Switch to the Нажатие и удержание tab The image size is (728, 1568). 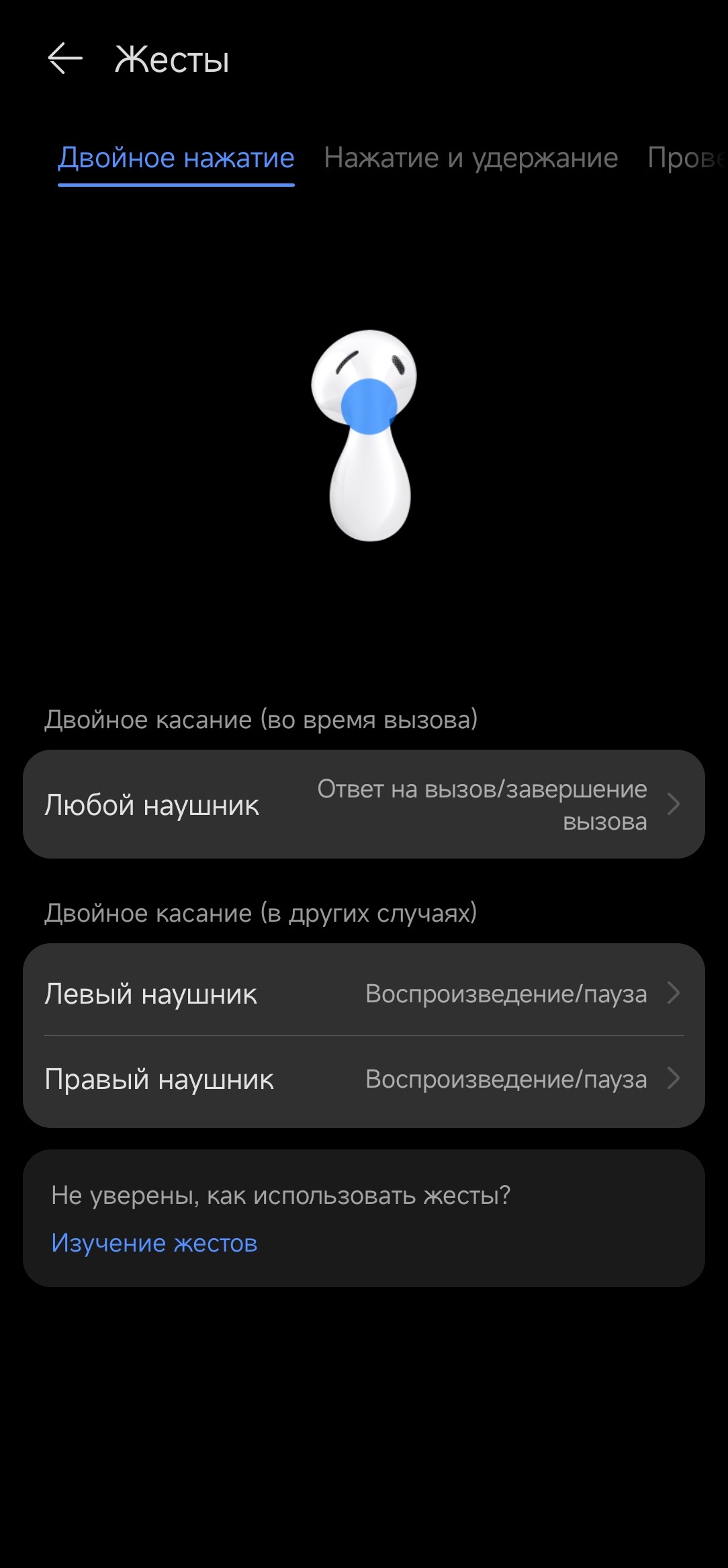click(x=471, y=159)
